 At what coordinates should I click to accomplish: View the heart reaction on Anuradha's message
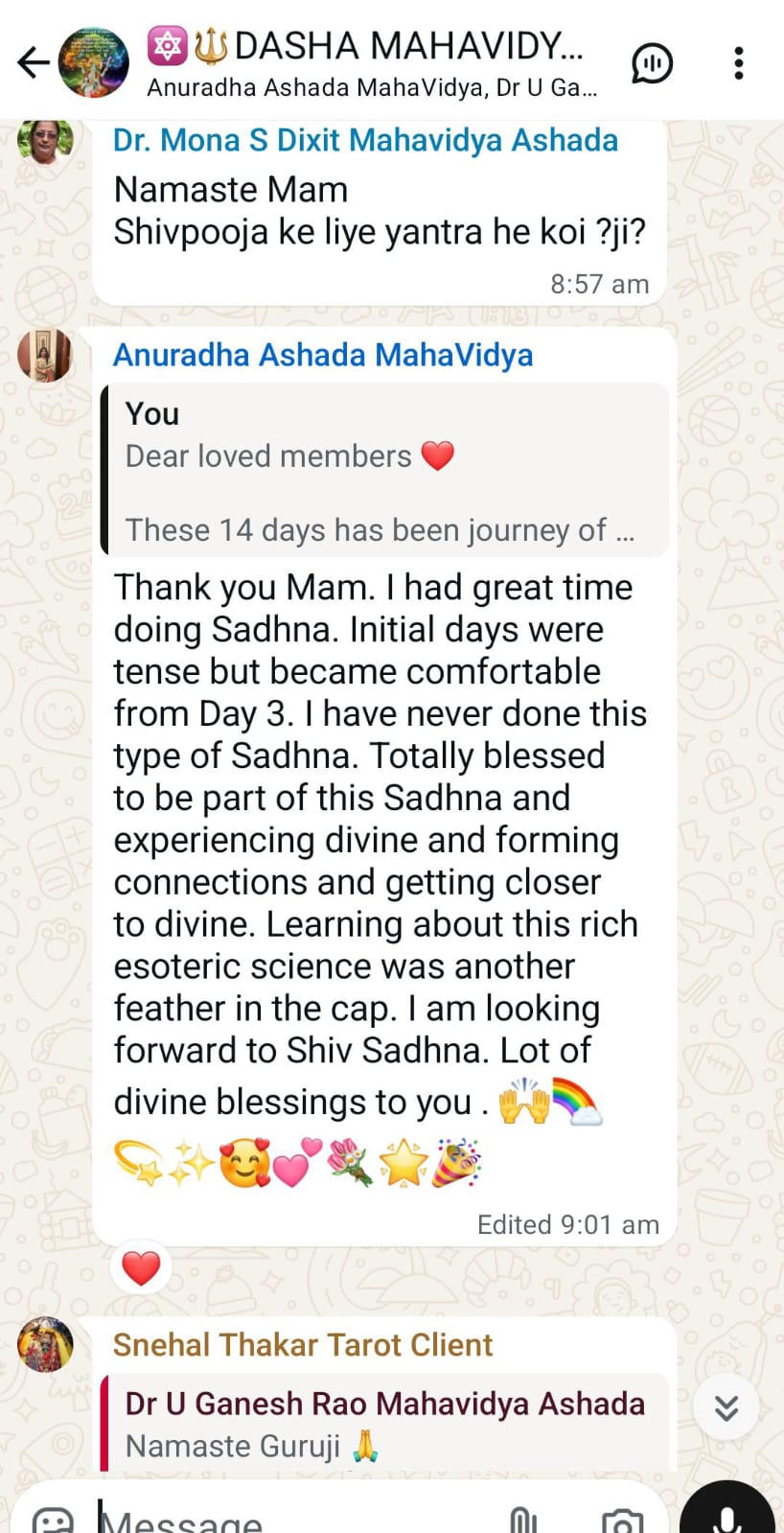[x=142, y=1268]
